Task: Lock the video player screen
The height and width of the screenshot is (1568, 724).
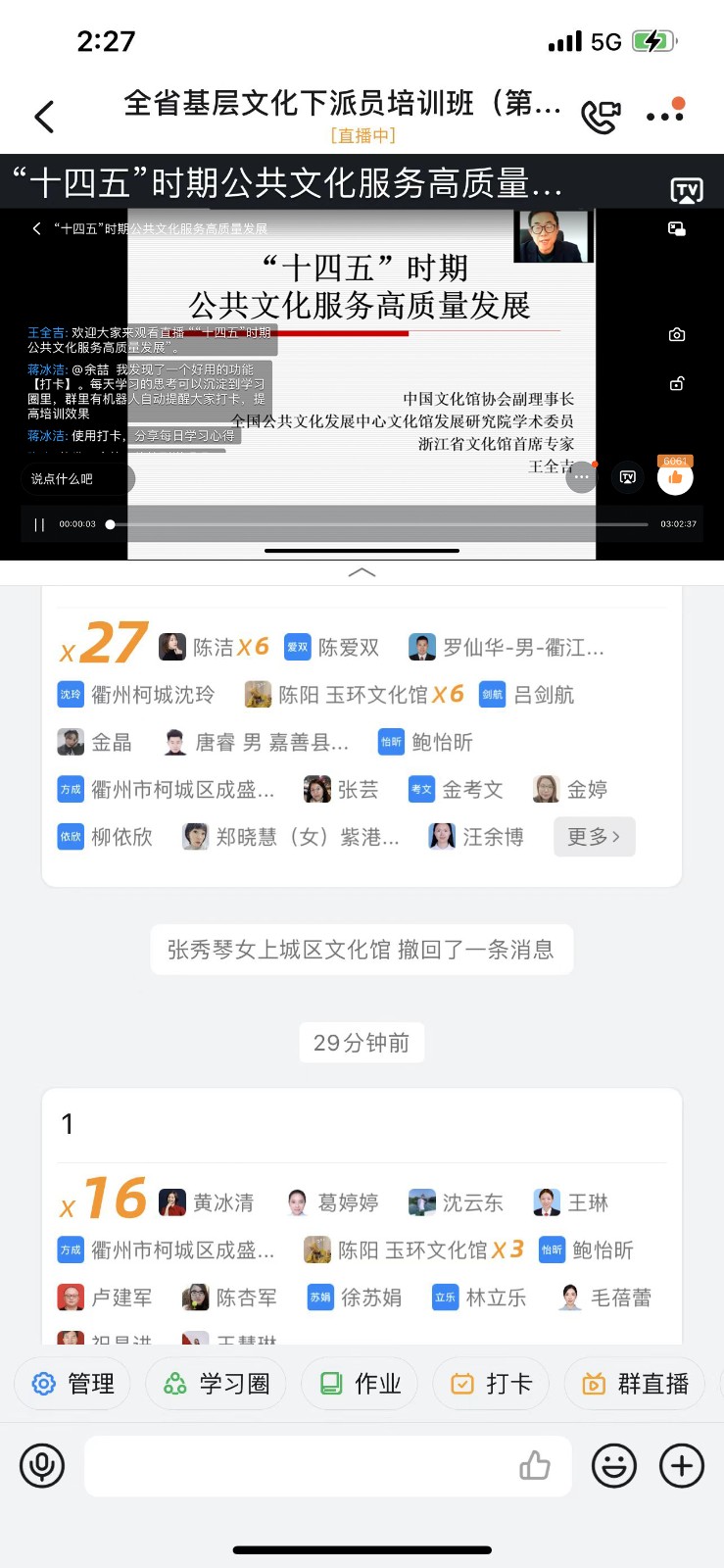Action: click(x=676, y=383)
